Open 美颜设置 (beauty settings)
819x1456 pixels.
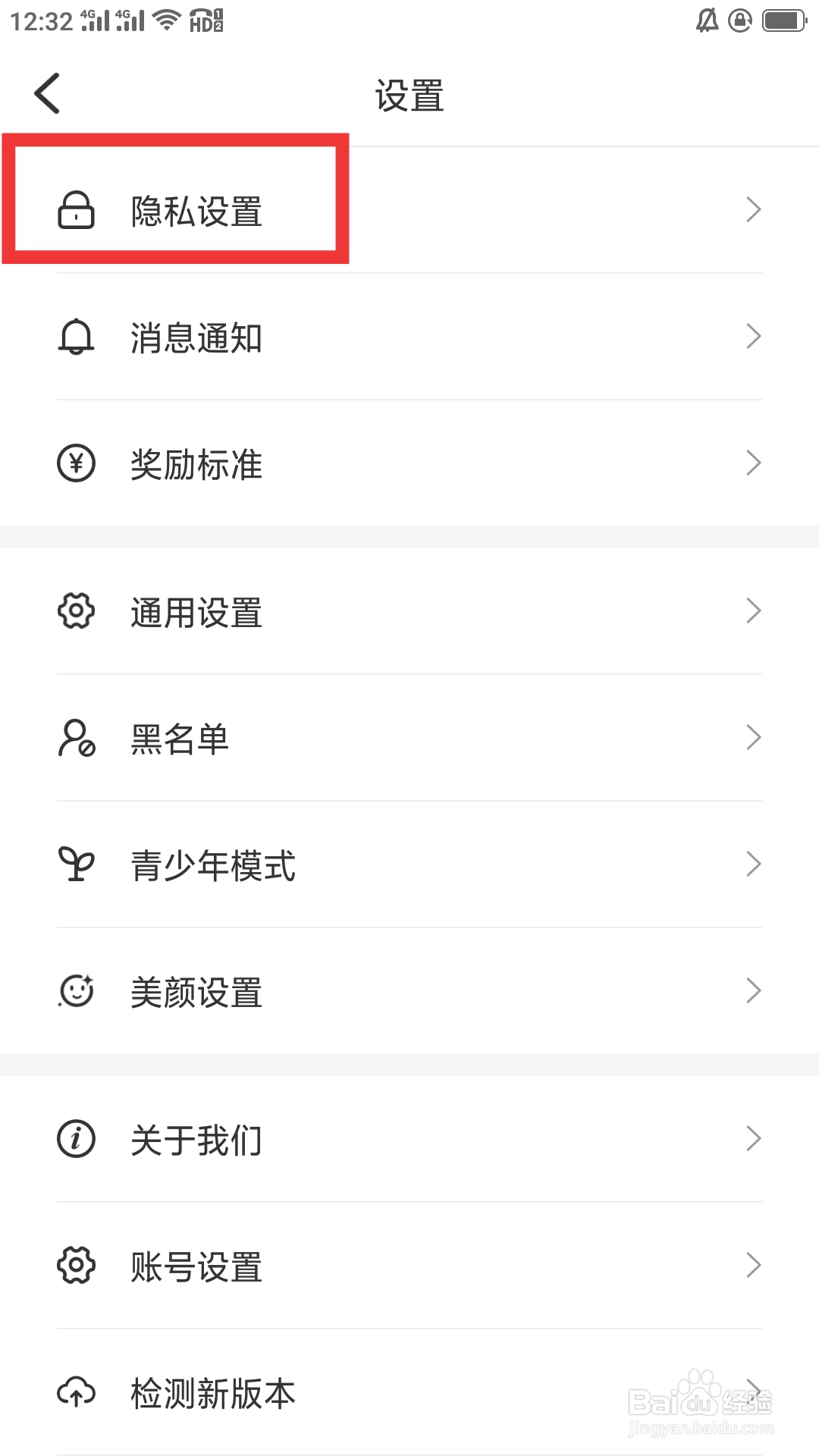[197, 991]
